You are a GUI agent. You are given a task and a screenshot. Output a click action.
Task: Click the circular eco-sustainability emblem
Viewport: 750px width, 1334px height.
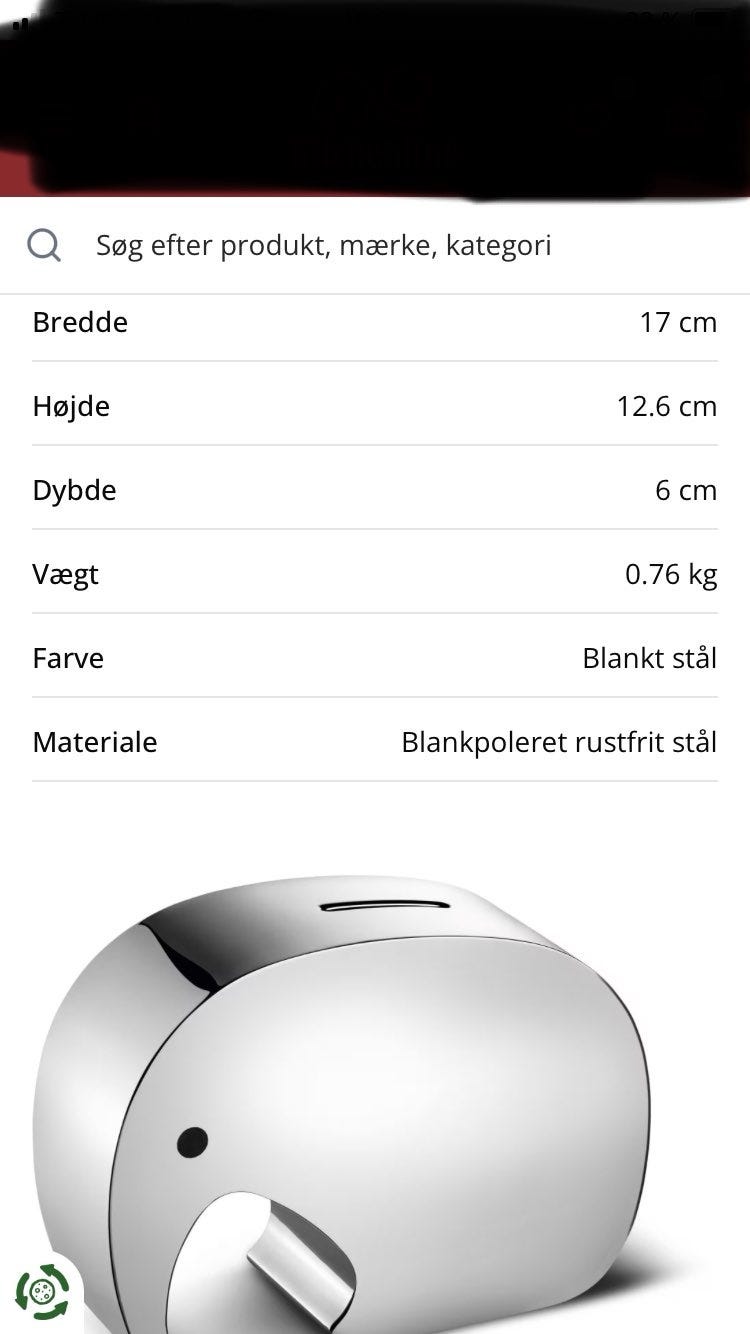point(44,1290)
